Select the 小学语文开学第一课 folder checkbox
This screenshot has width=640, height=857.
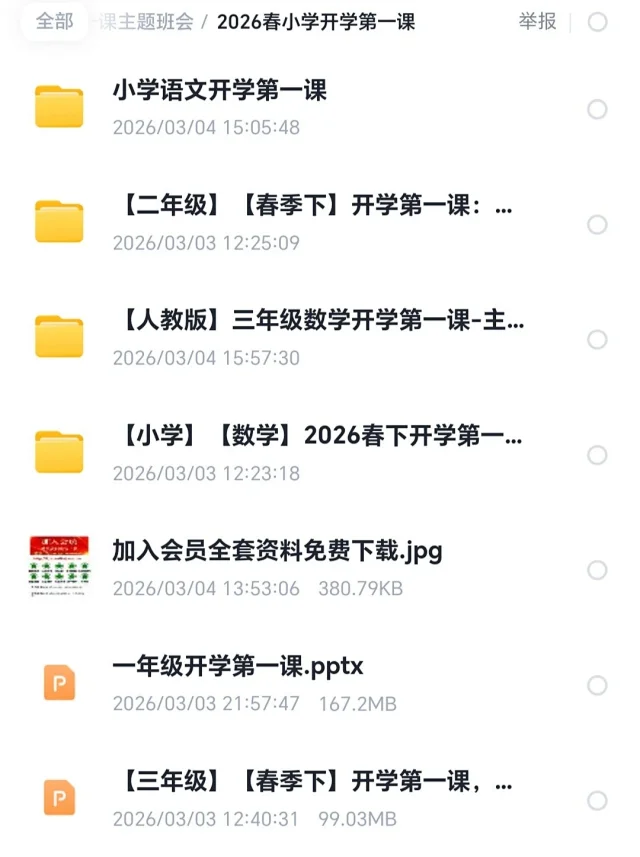tap(597, 110)
